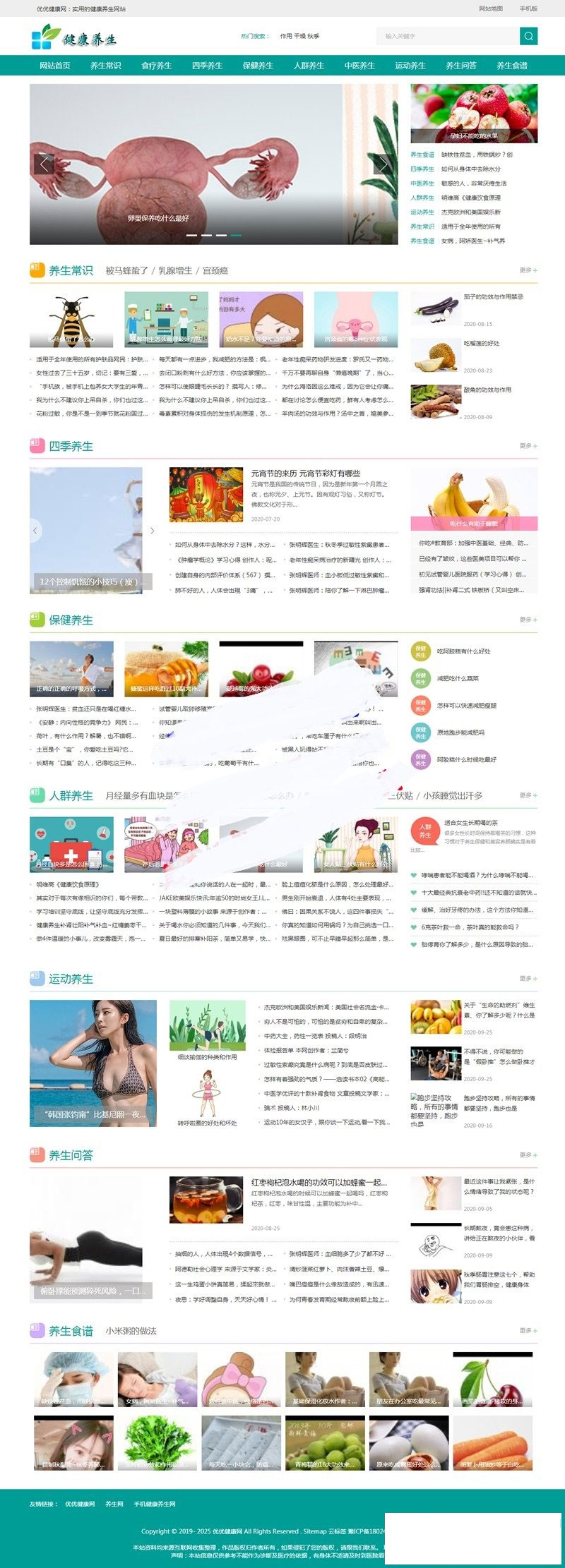Show previous slide in main carousel
The image size is (565, 1568).
click(44, 164)
